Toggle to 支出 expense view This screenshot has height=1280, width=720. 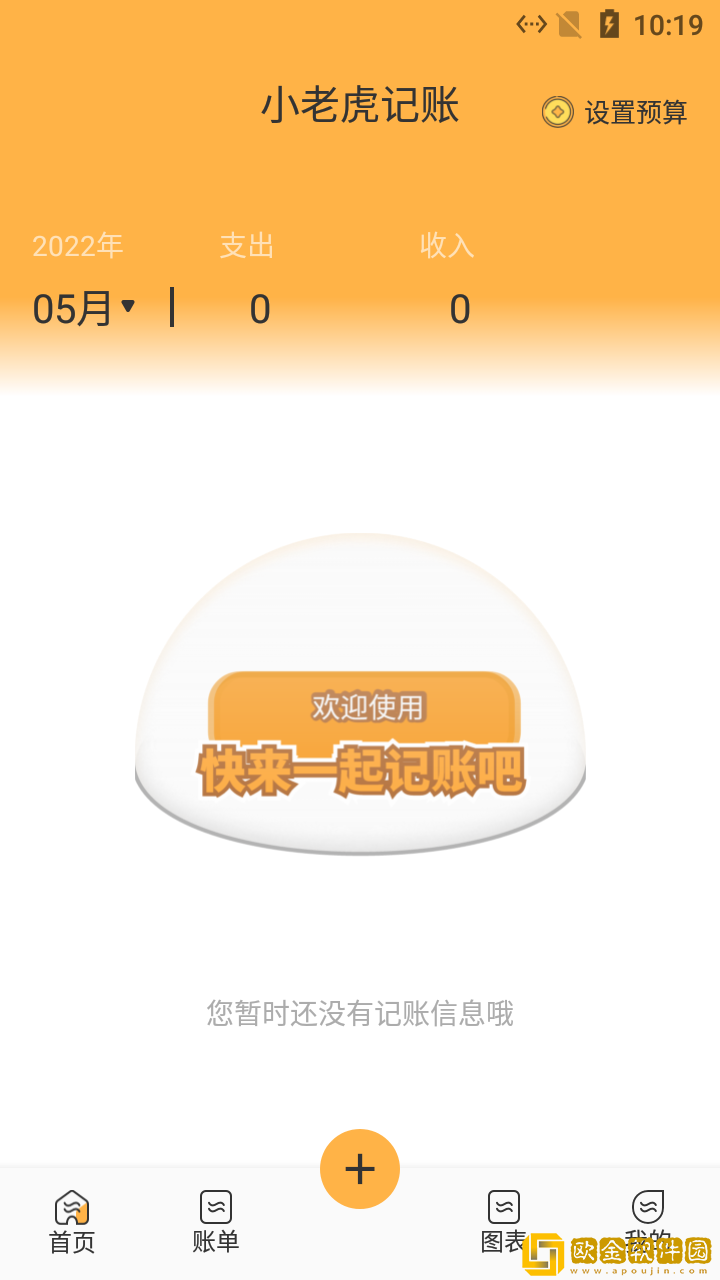[x=247, y=245]
